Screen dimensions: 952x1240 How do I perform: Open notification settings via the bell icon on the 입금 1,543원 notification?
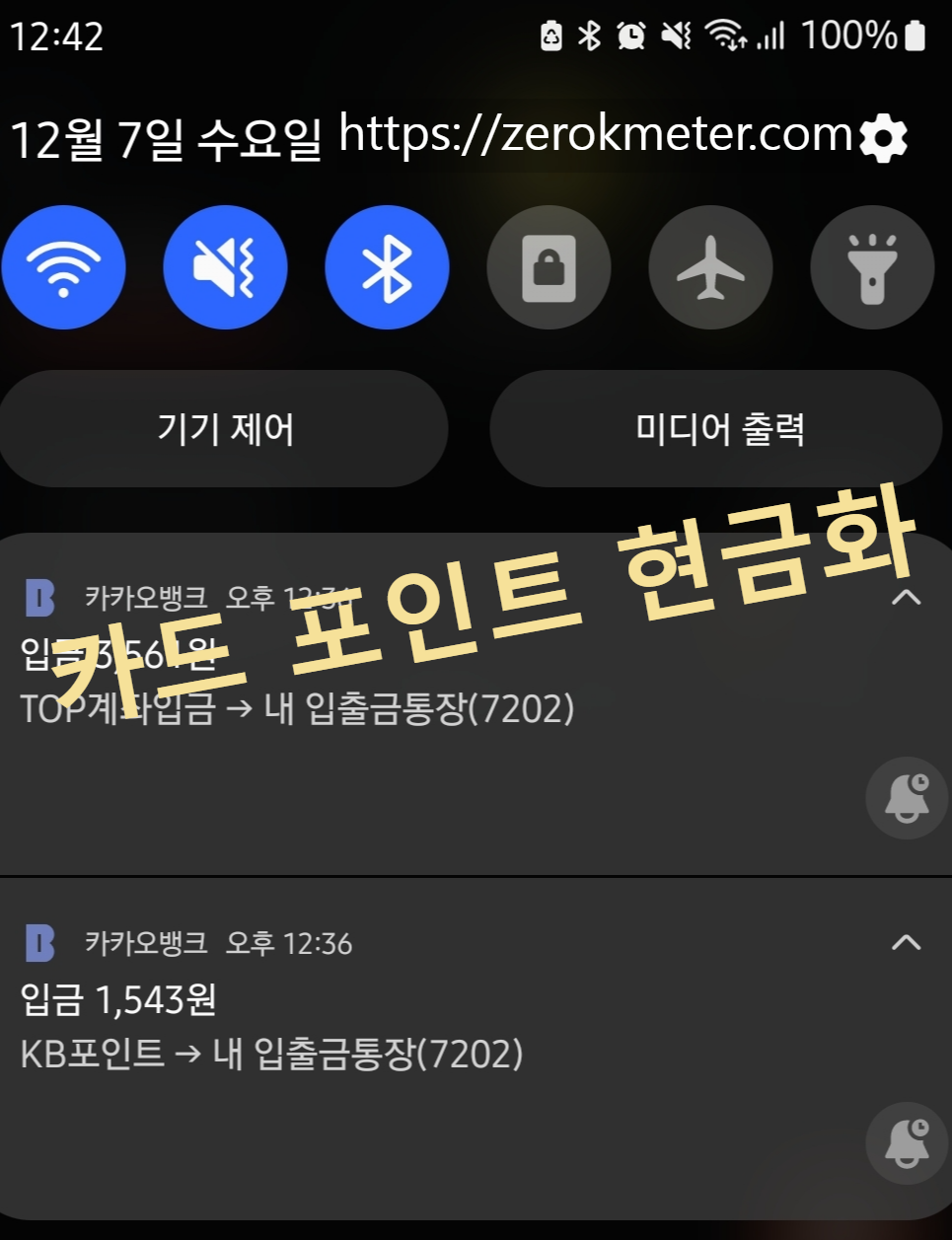(906, 1143)
